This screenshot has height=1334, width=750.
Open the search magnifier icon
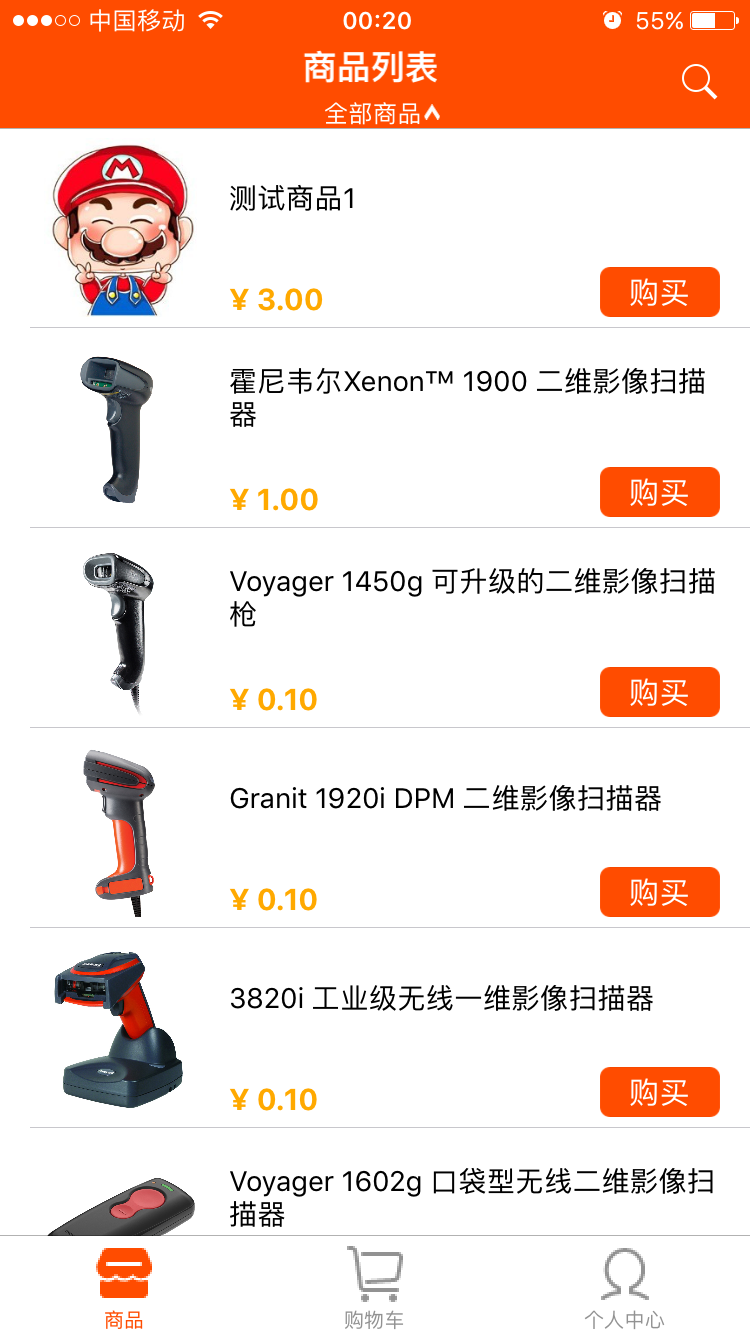(699, 82)
